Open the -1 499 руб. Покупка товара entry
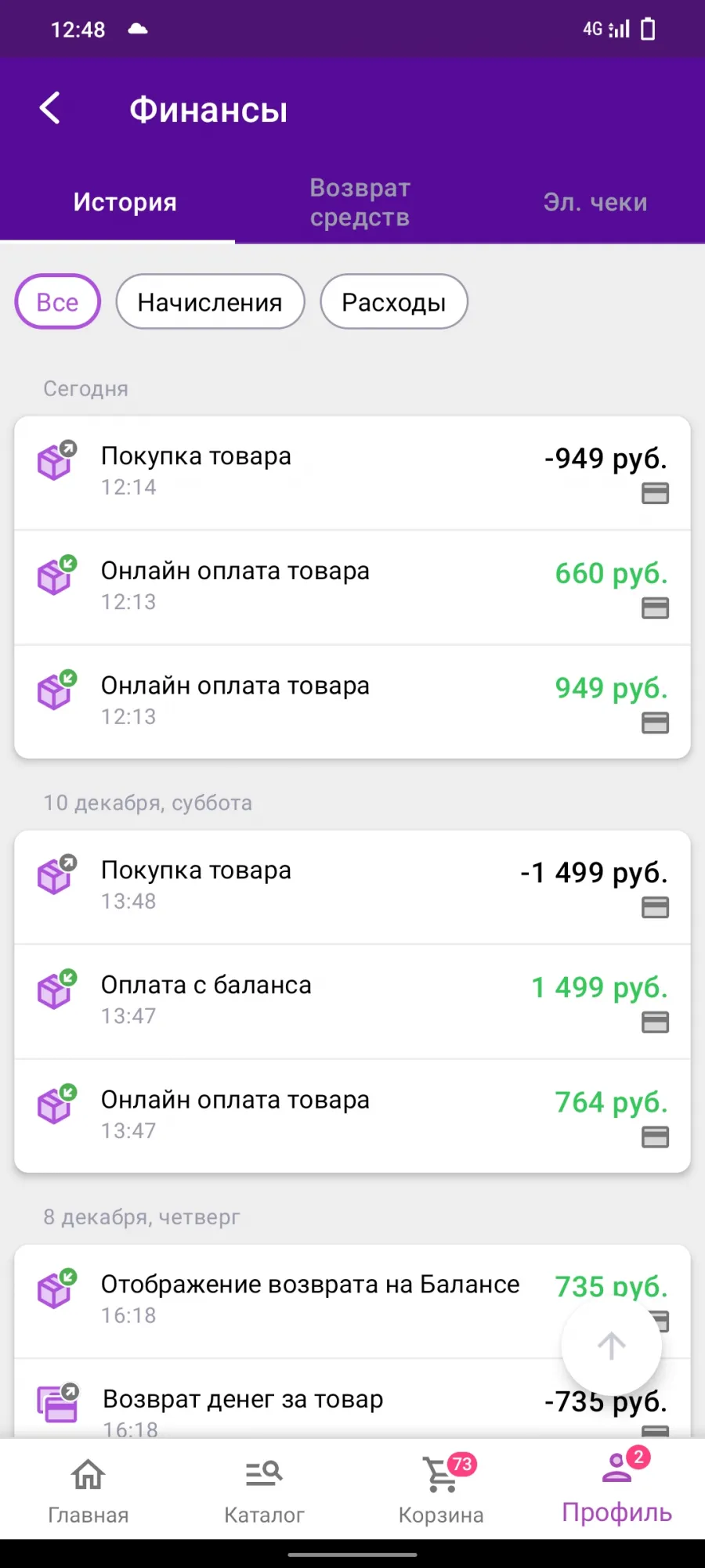The image size is (705, 1568). click(352, 887)
